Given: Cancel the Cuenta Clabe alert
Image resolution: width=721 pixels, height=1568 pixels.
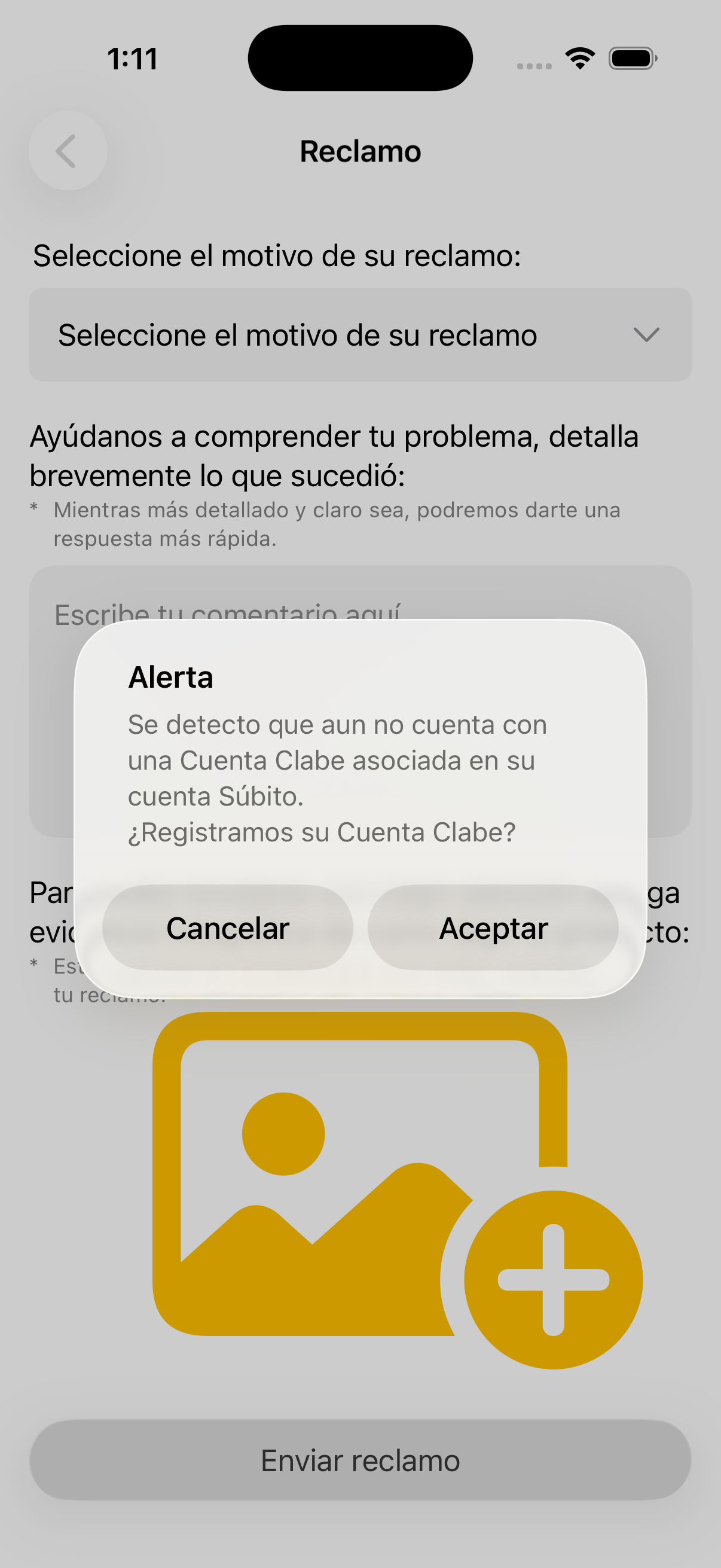Looking at the screenshot, I should 228,928.
